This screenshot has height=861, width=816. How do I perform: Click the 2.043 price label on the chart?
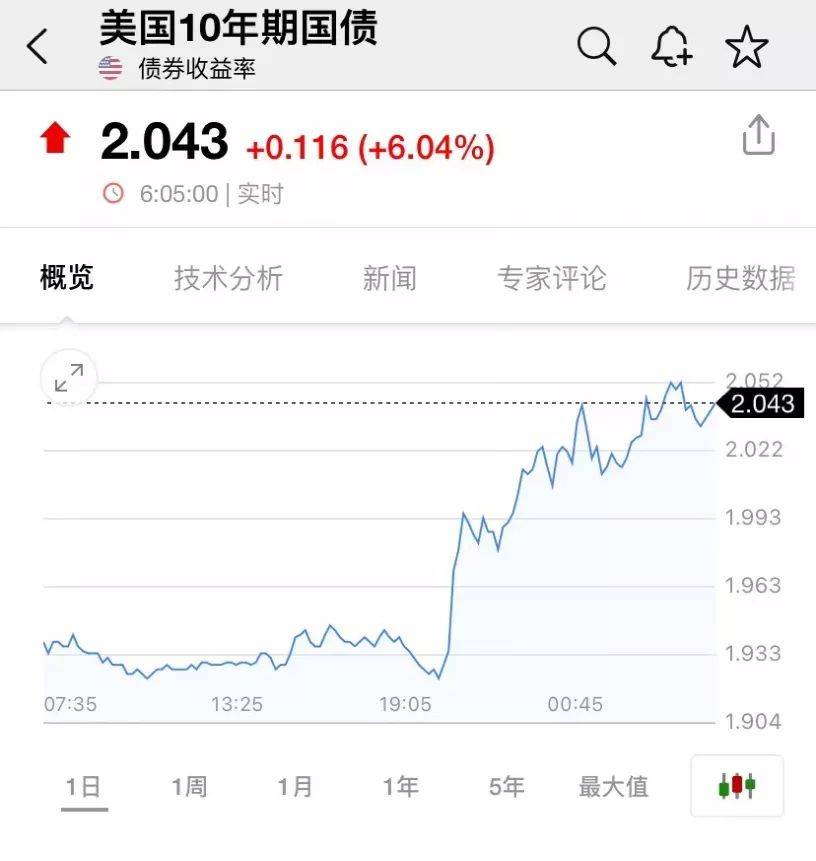[763, 404]
